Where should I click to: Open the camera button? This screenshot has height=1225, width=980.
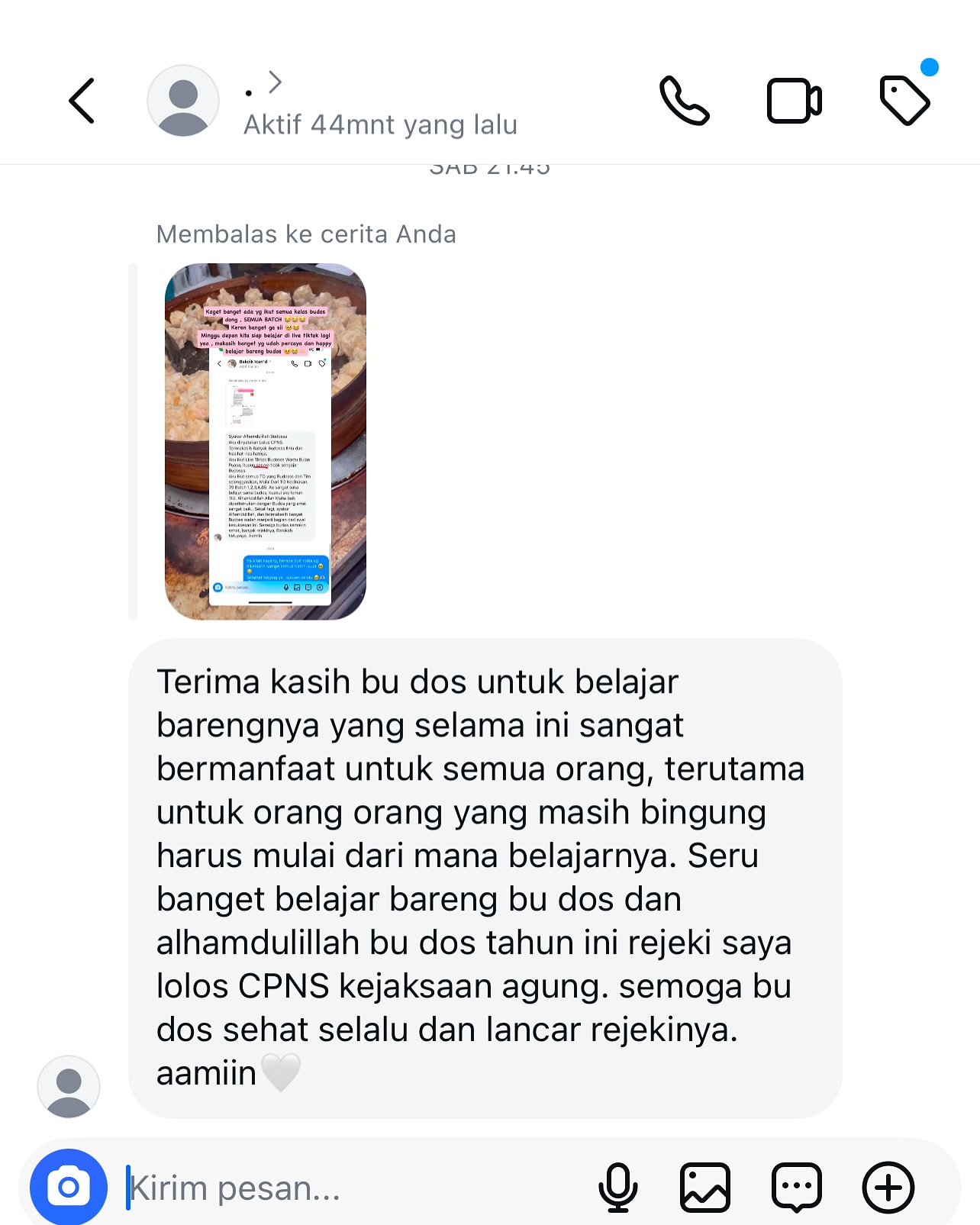69,1187
